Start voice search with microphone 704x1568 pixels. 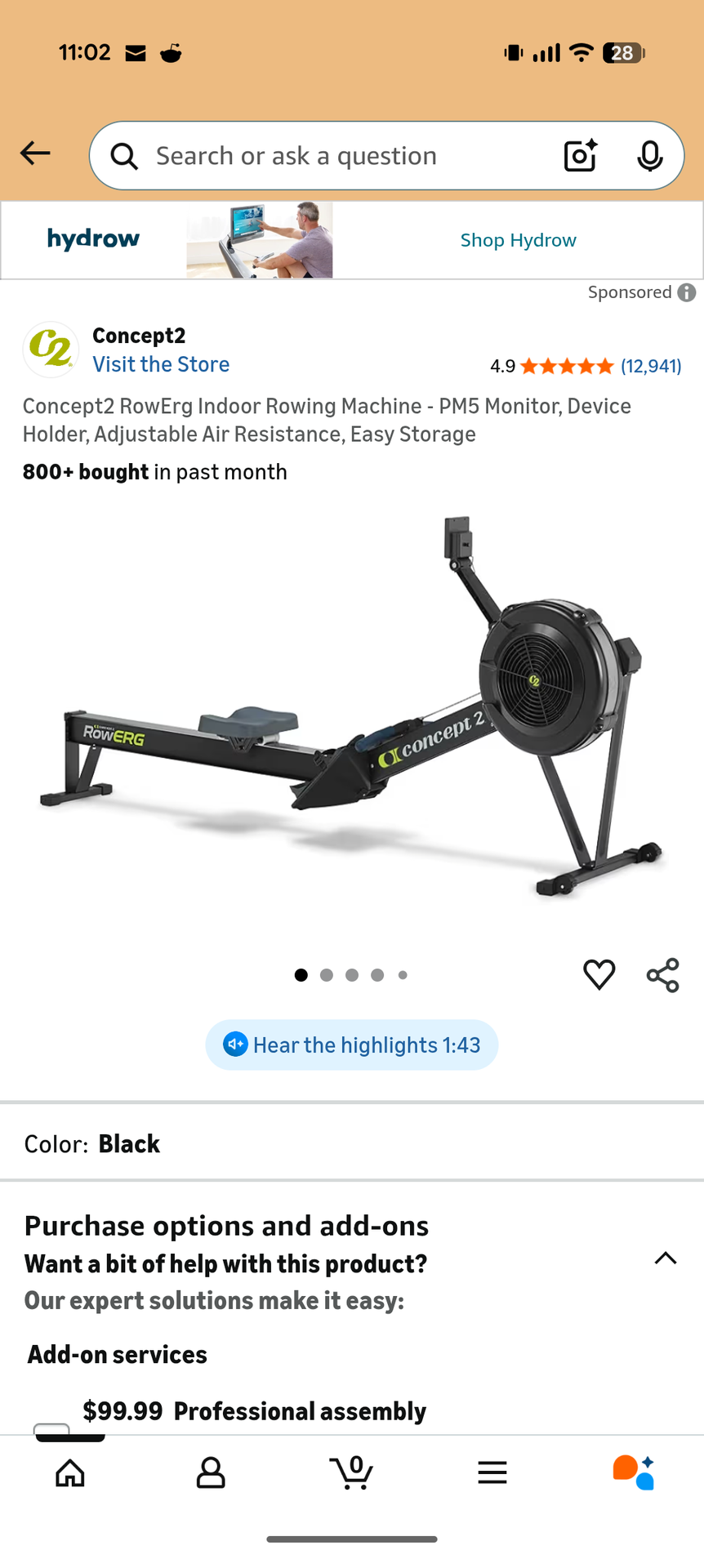click(x=649, y=155)
